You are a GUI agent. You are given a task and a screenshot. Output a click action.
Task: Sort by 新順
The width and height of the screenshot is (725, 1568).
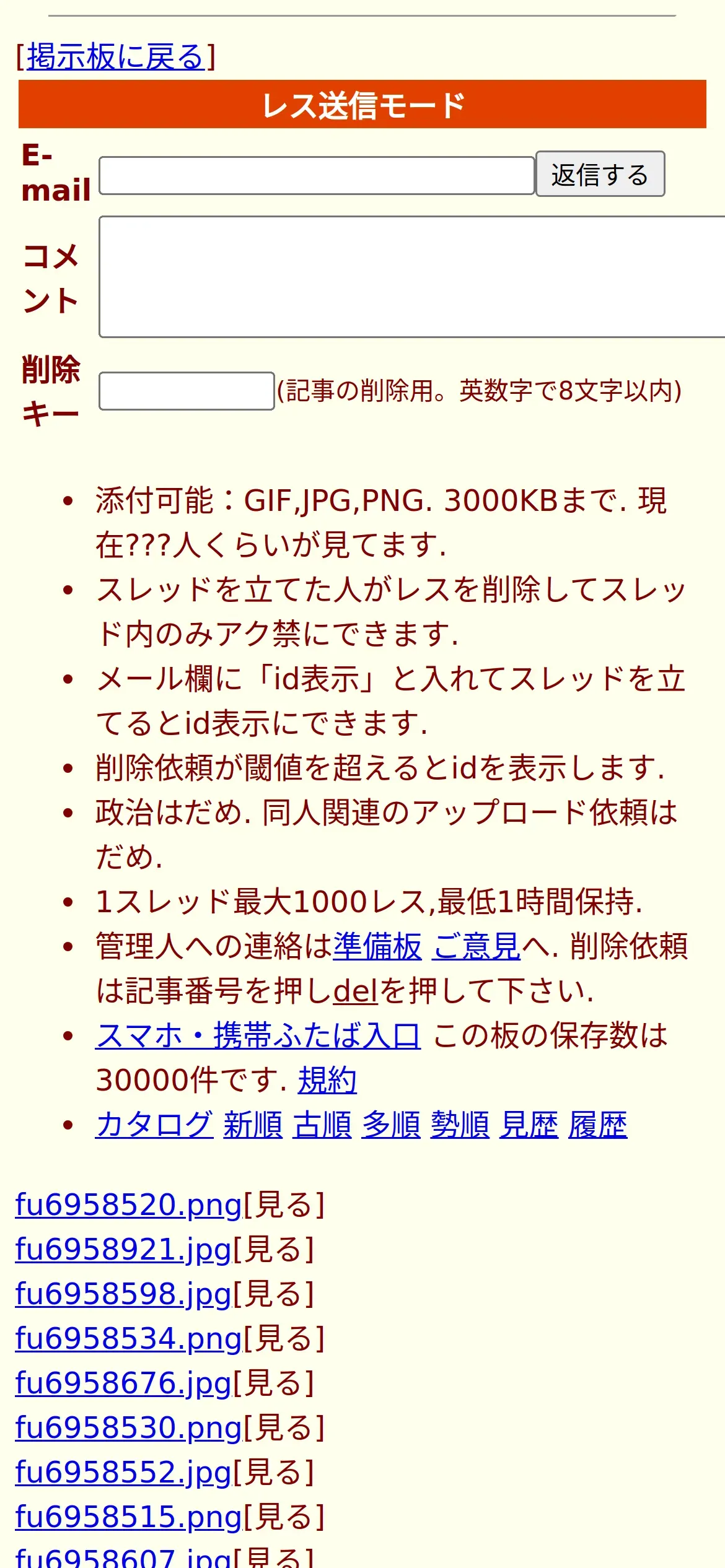(253, 1125)
